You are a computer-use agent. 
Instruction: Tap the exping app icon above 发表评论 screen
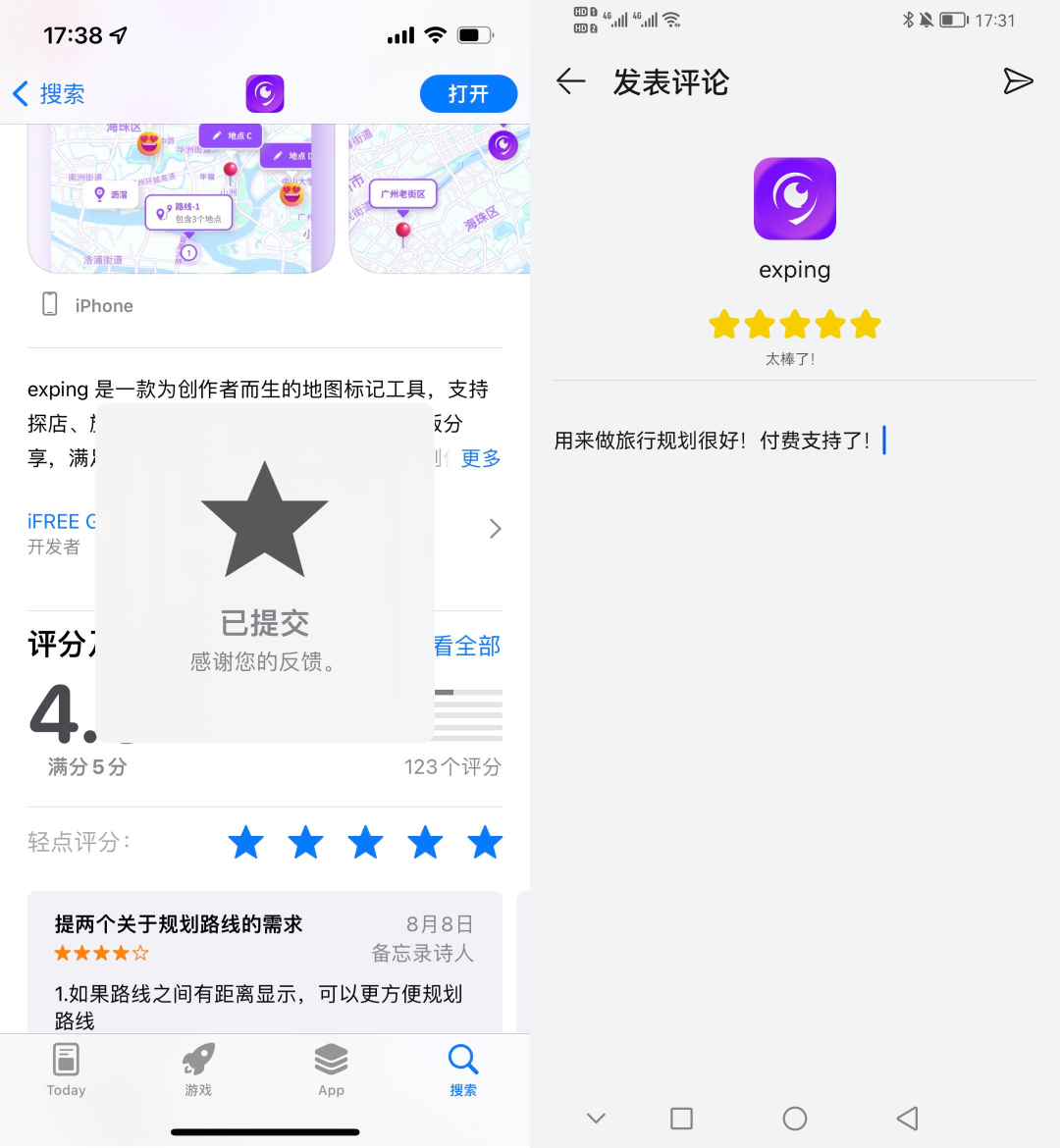click(x=794, y=198)
